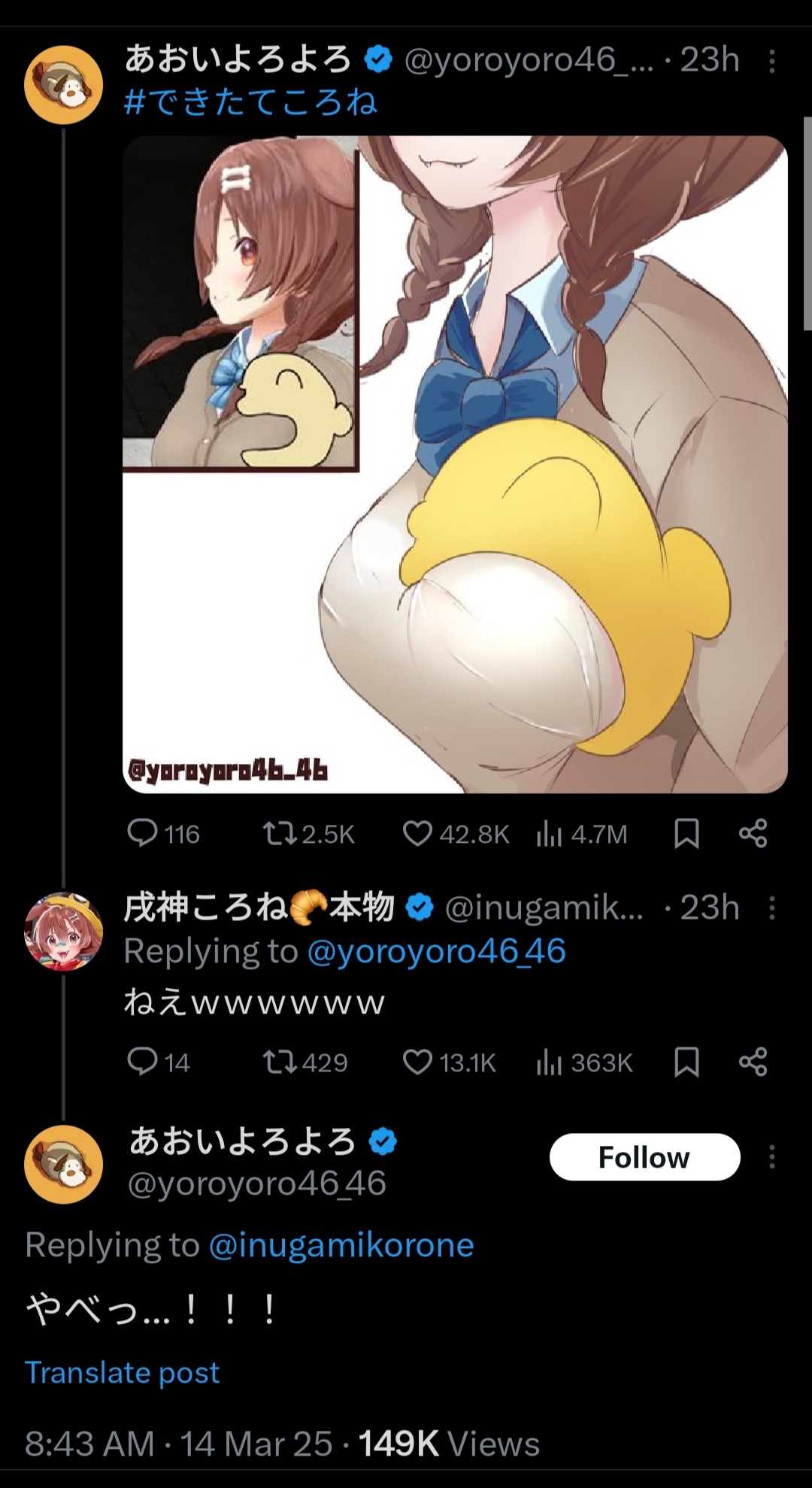This screenshot has width=812, height=1488.
Task: Repost the ねえwwwwww reply
Action: [280, 1062]
